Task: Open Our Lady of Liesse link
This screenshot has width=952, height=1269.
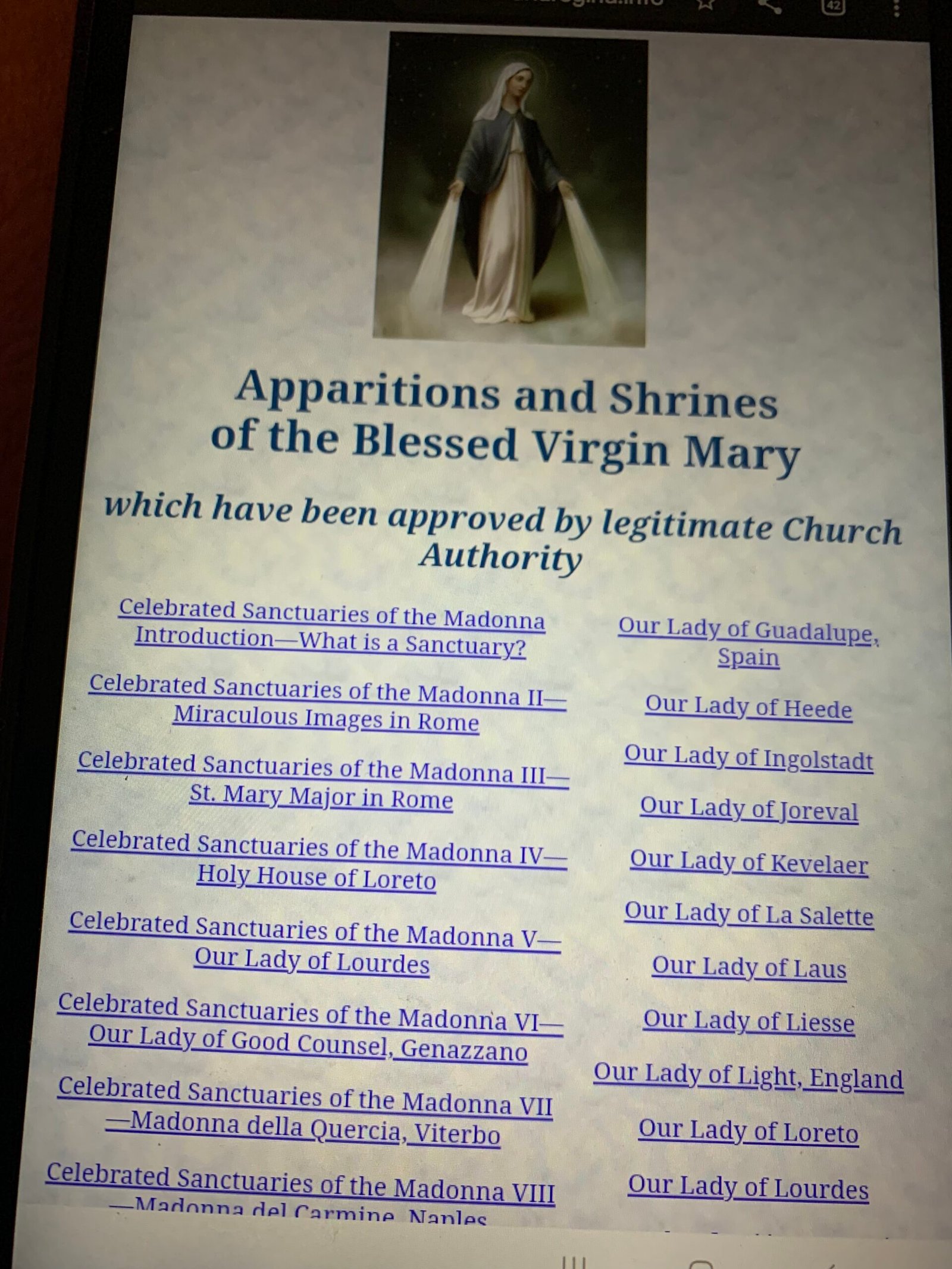Action: [749, 1022]
